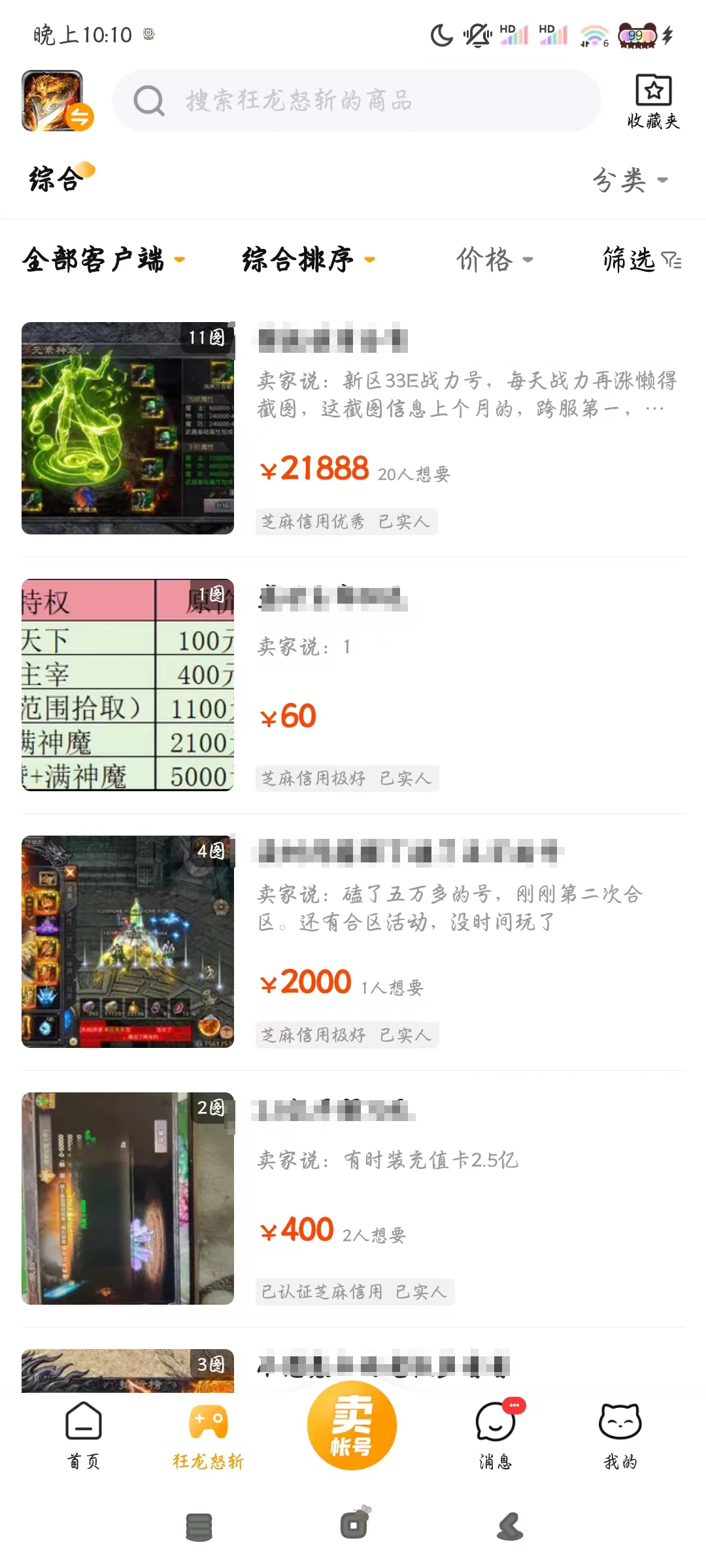Open the 筛选 filter panel
Viewport: 706px width, 1568px height.
641,259
